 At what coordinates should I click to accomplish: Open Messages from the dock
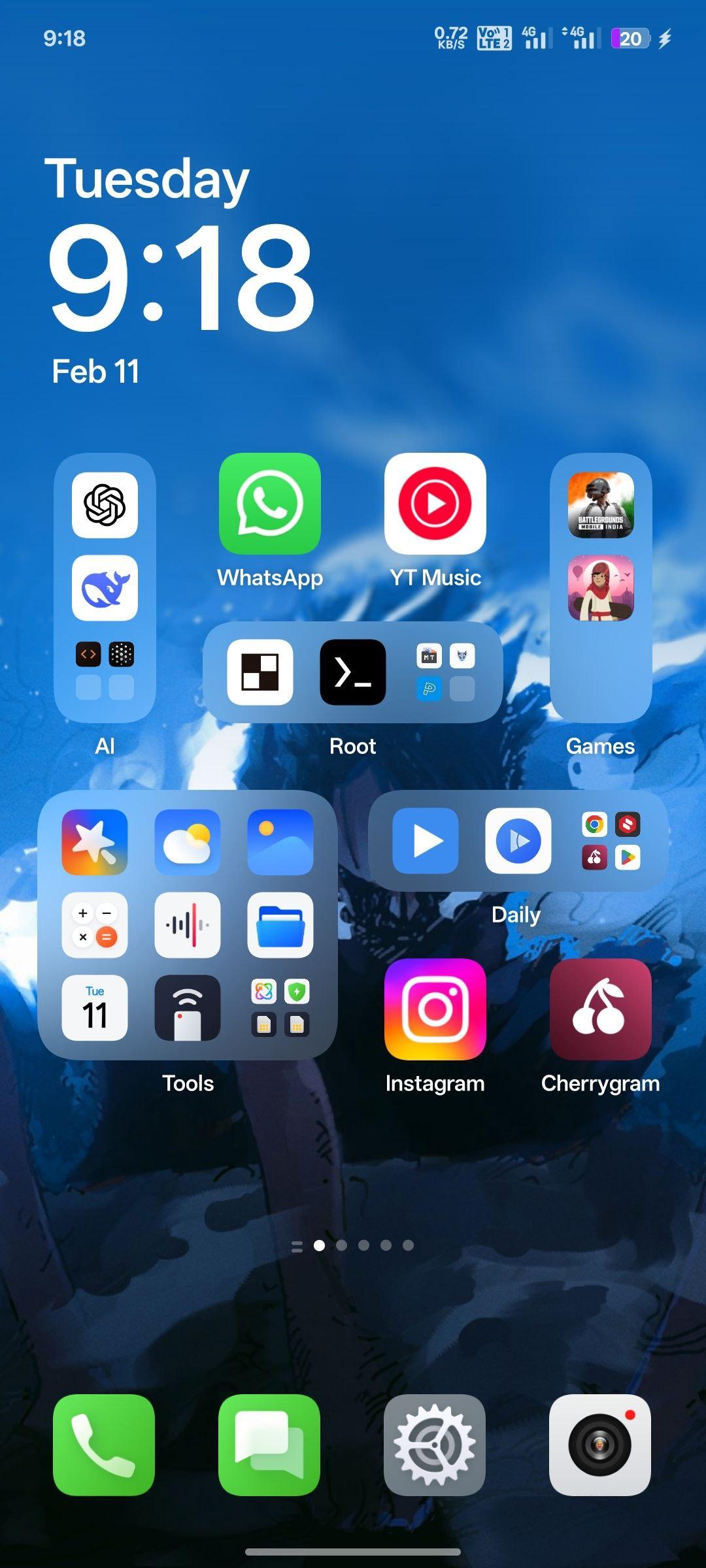point(269,1445)
